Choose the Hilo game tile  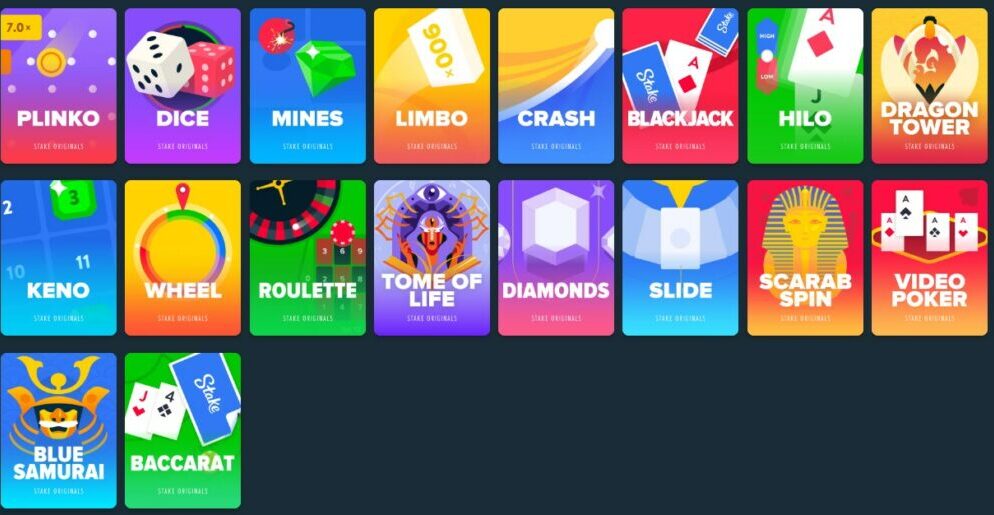[805, 86]
